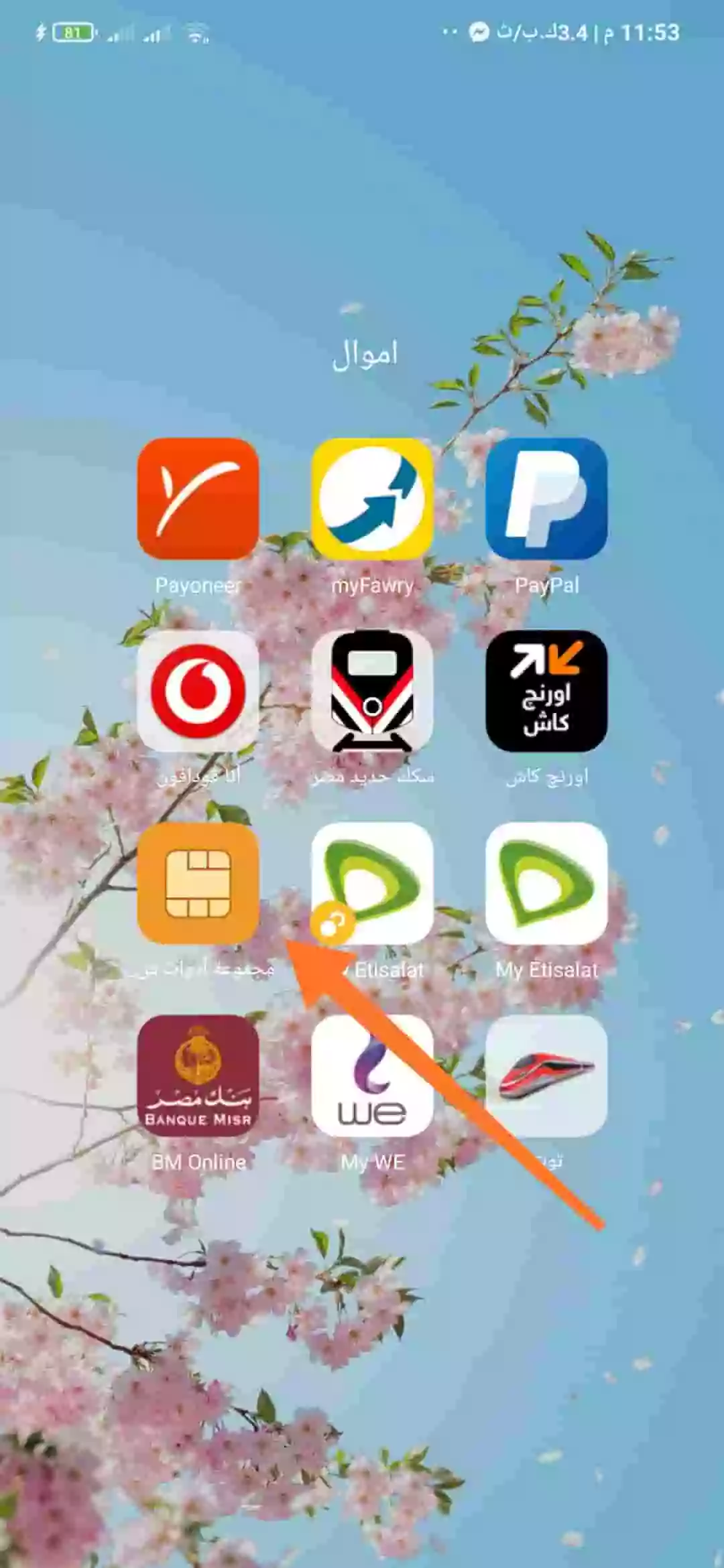
Task: Open the Payoneer app
Action: point(198,499)
